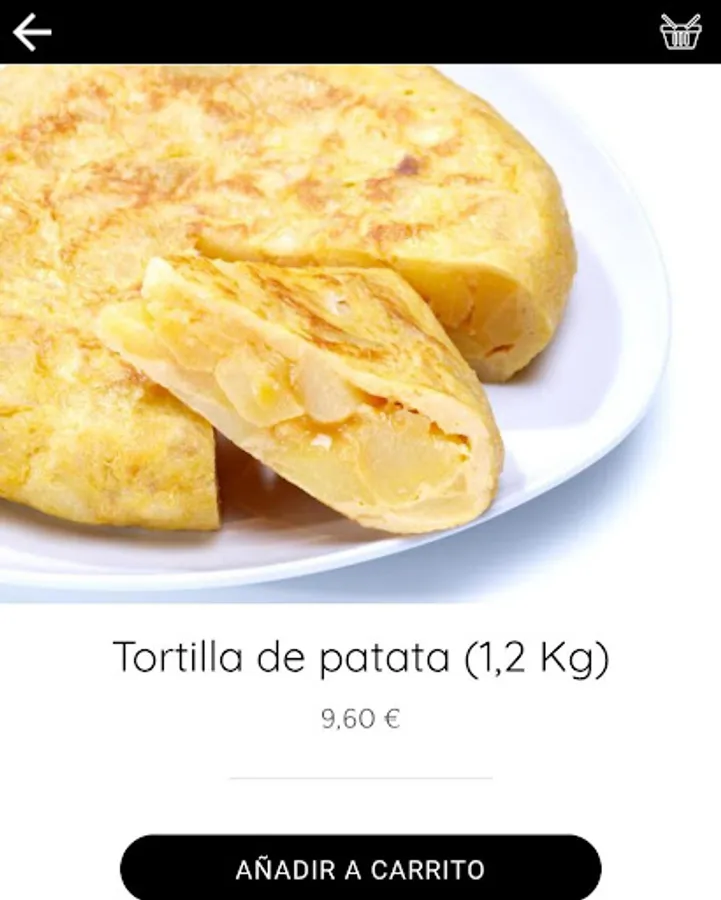Go back using the arrow icon
Image resolution: width=721 pixels, height=900 pixels.
click(32, 32)
